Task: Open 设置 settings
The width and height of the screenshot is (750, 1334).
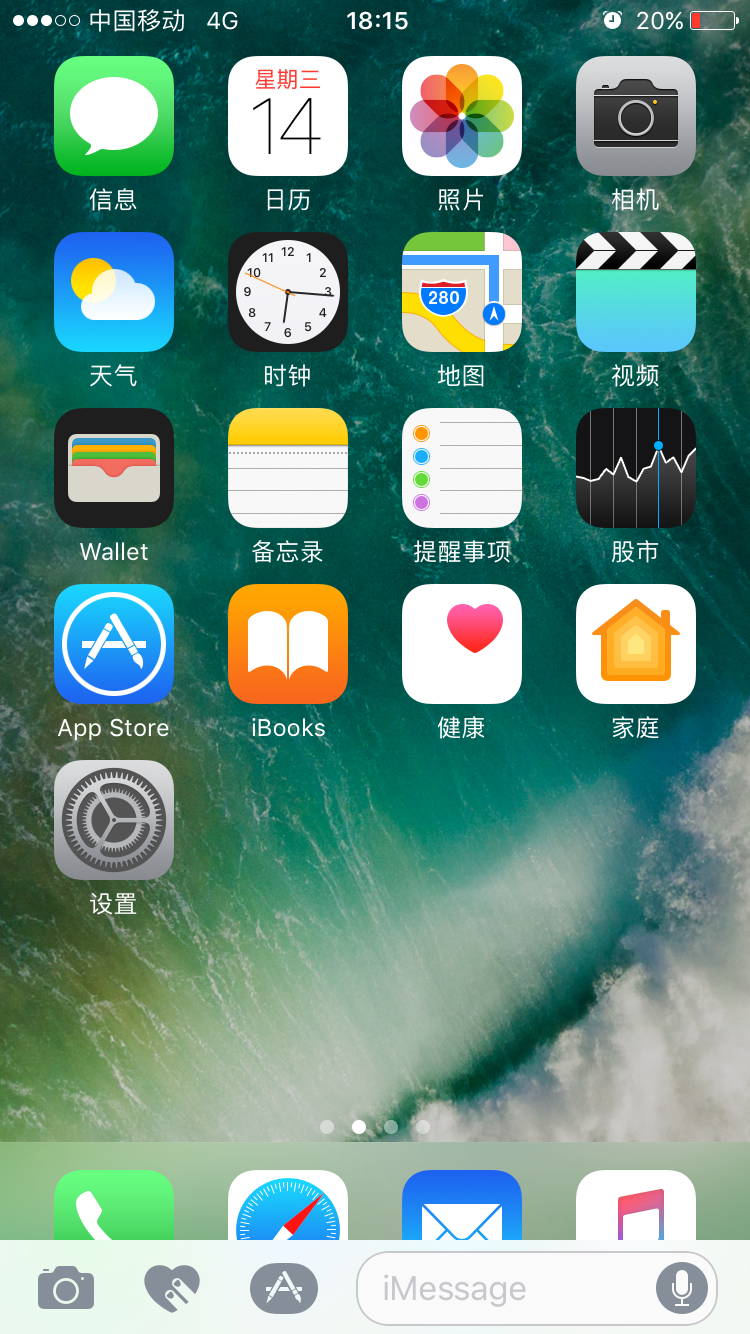Action: (113, 820)
